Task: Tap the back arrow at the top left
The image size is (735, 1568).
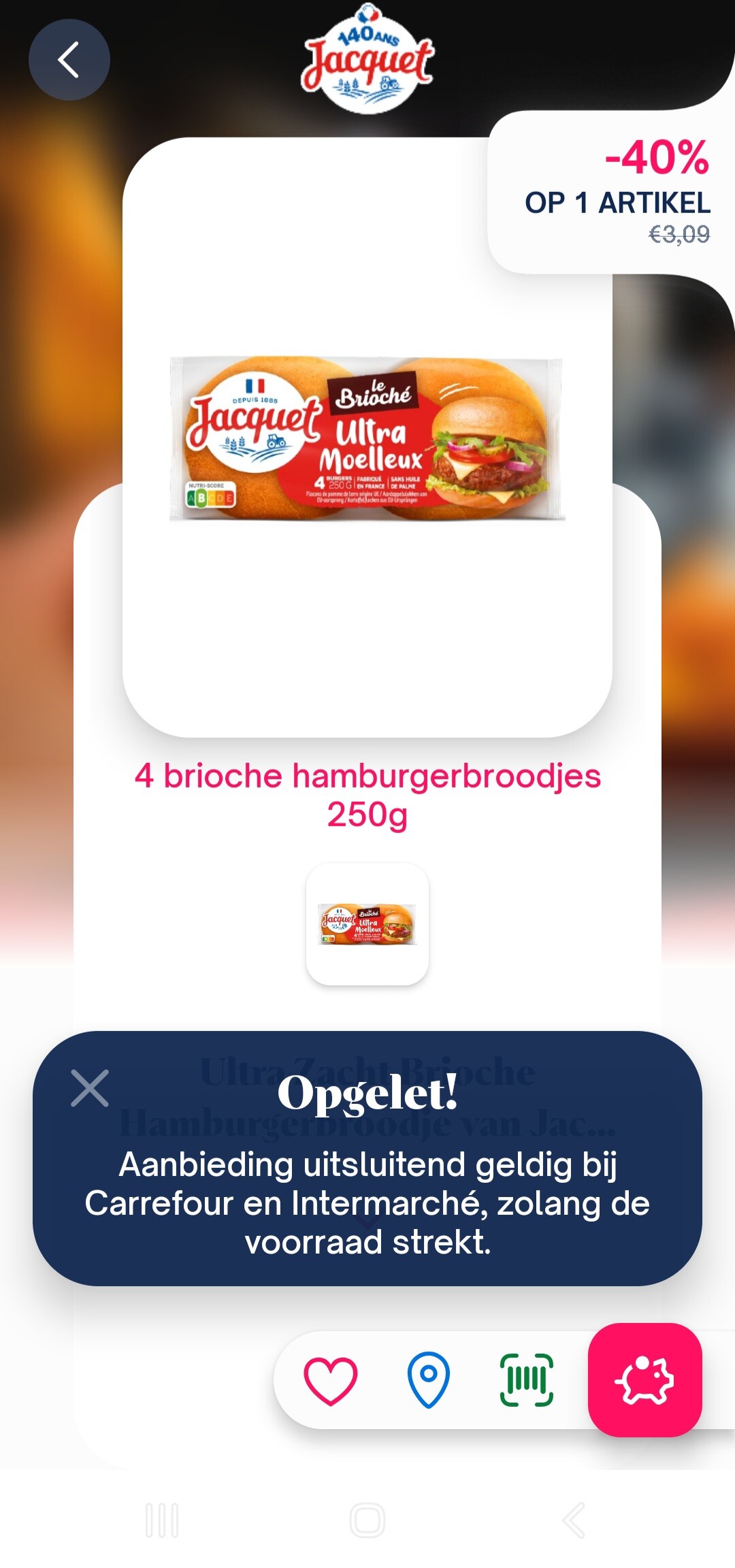Action: (x=69, y=59)
